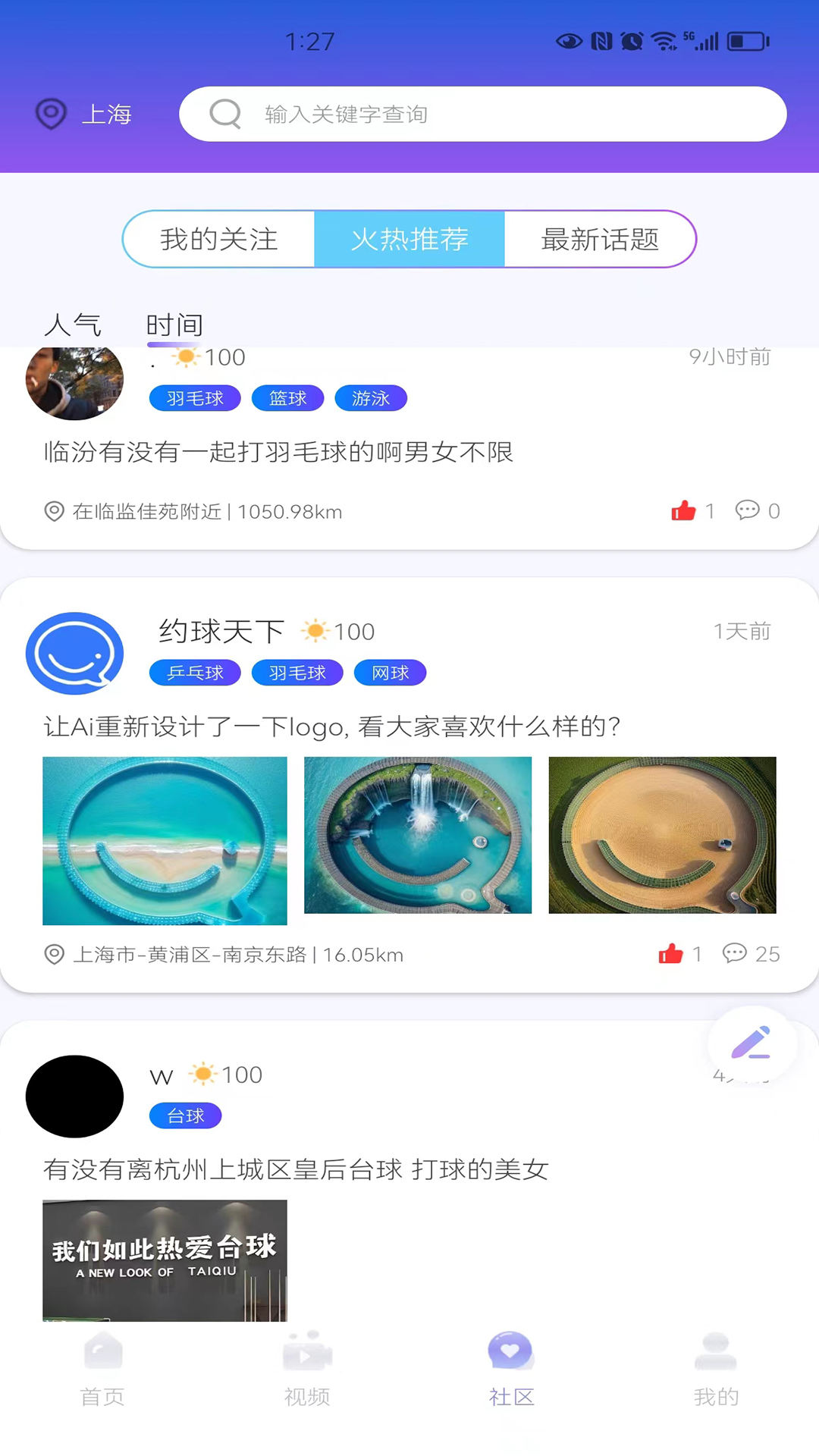The height and width of the screenshot is (1456, 819).
Task: Tap the comment bubble icon on the logo post
Action: click(736, 954)
